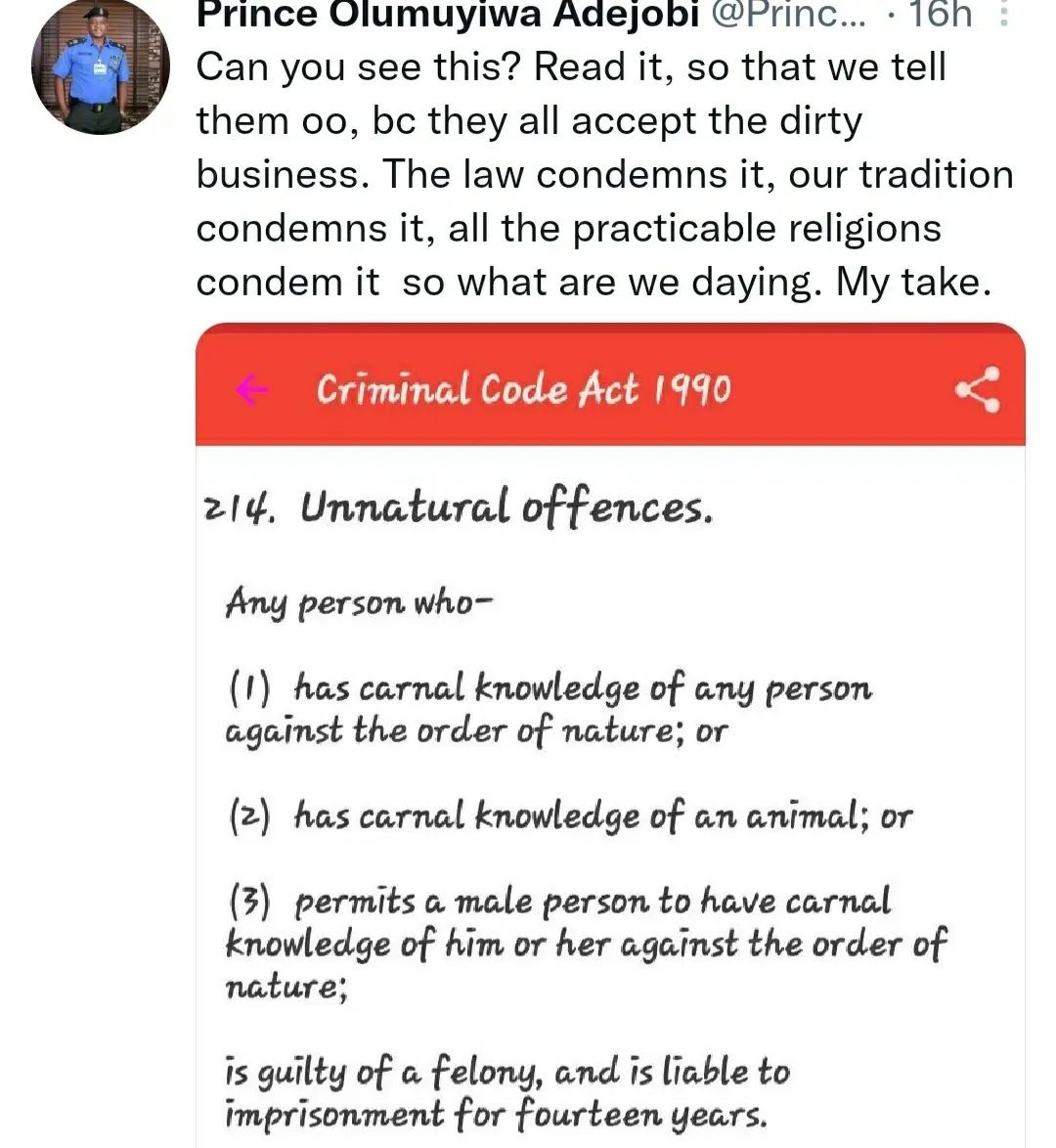
Task: Tap the Prince Olumuyiwa Adejobi display name
Action: coord(448,14)
